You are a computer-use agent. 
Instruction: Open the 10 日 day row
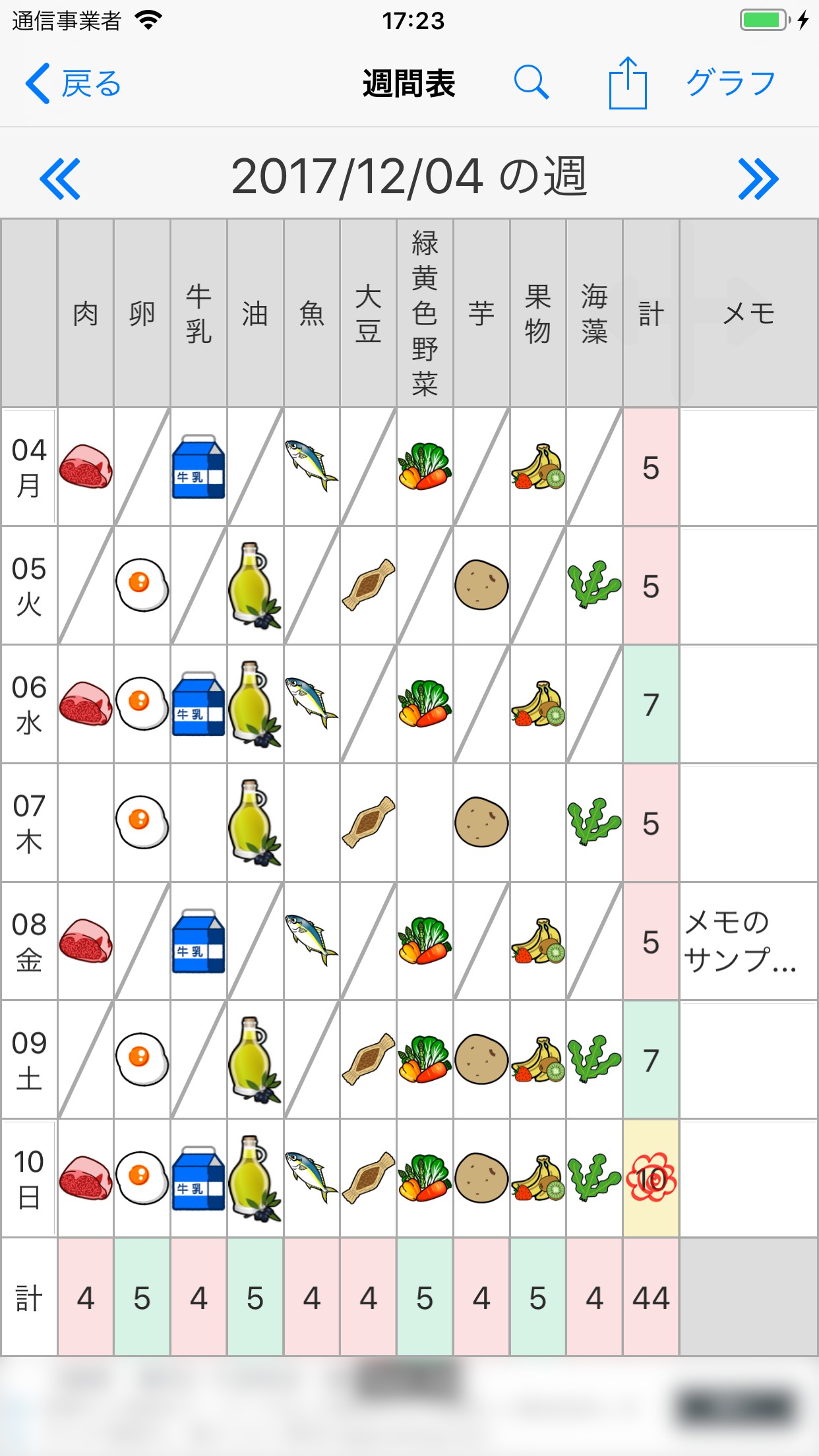click(29, 1178)
